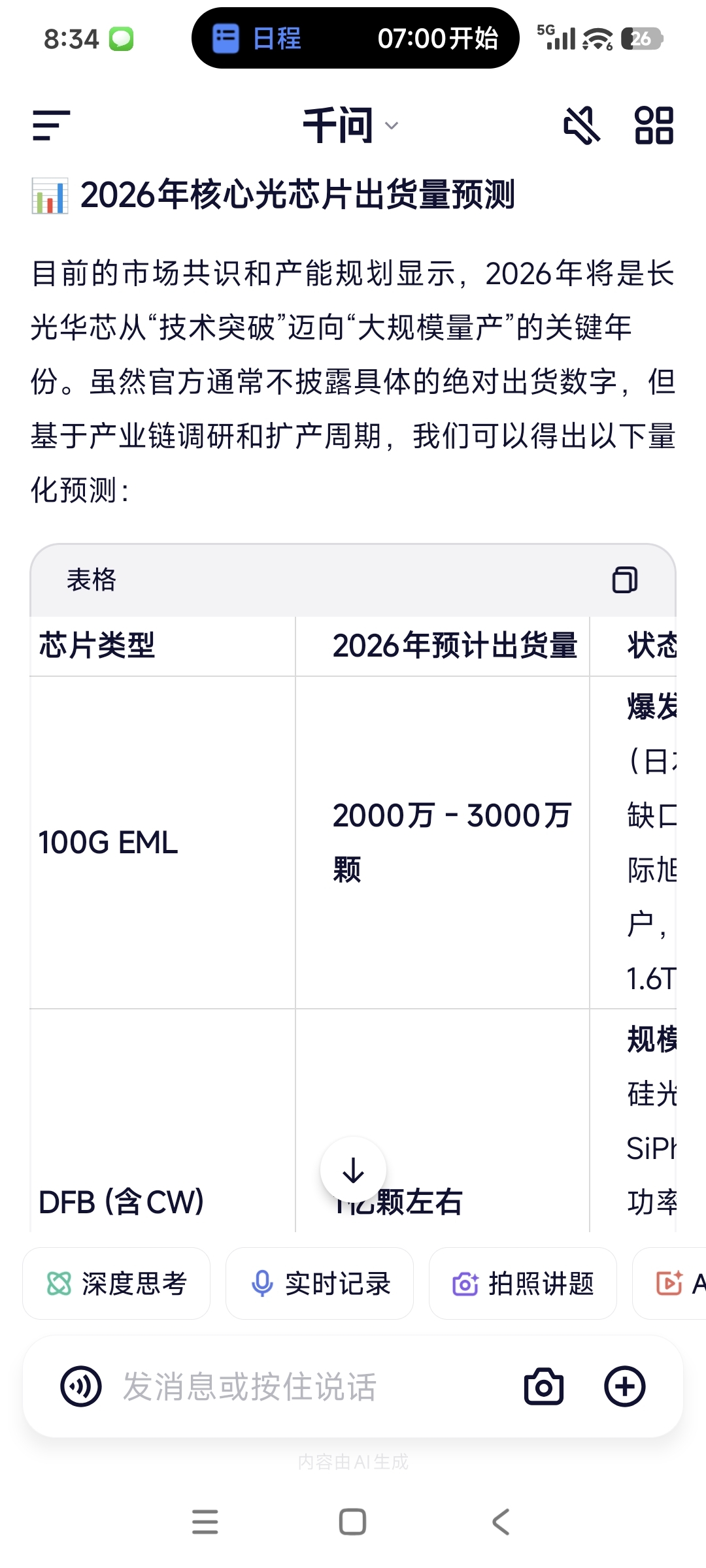706x1568 pixels.
Task: Turn on 实时记录 recording
Action: click(x=319, y=1282)
